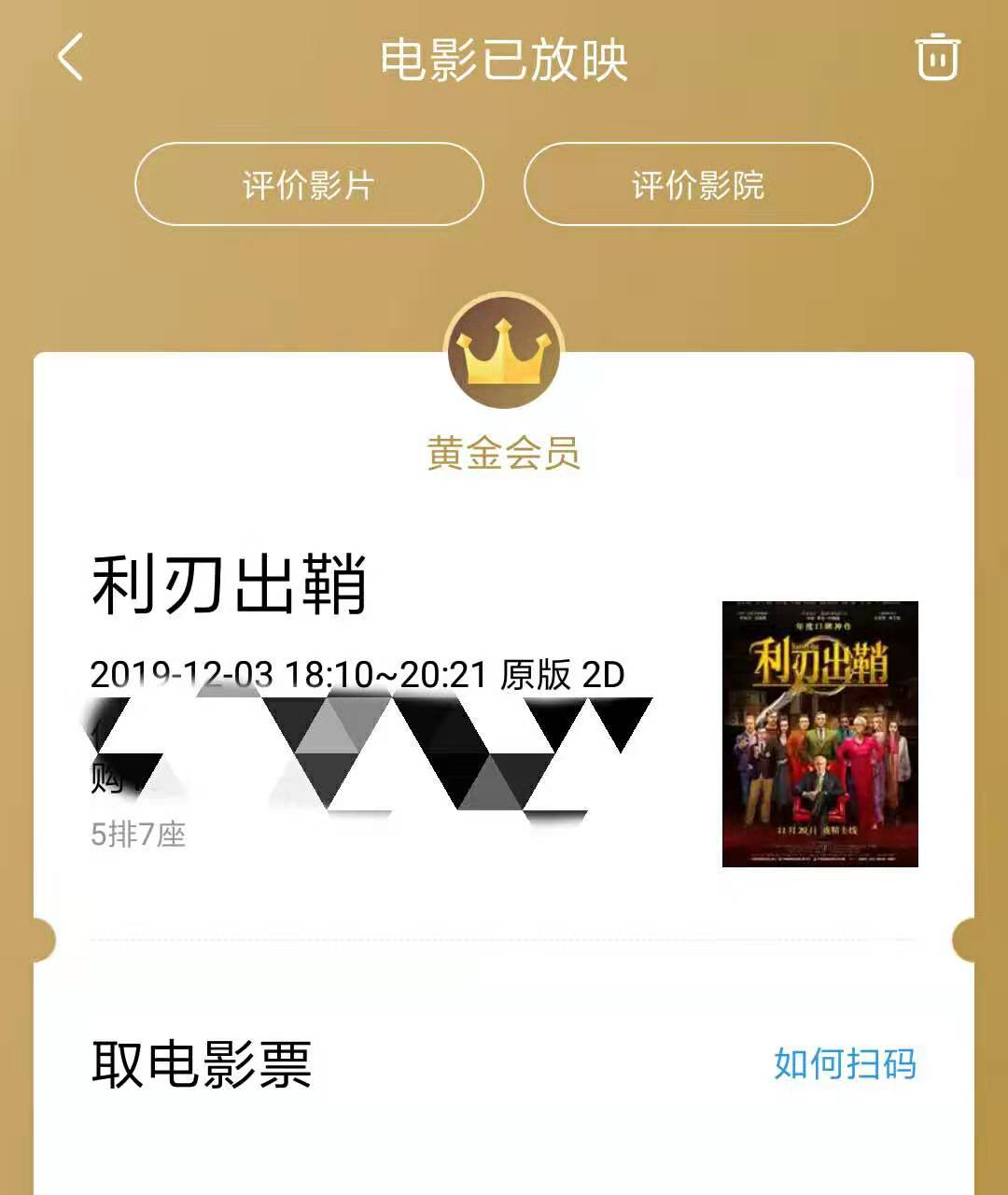The width and height of the screenshot is (1008, 1195).
Task: Select the 电影已放映 title bar text
Action: (x=504, y=58)
